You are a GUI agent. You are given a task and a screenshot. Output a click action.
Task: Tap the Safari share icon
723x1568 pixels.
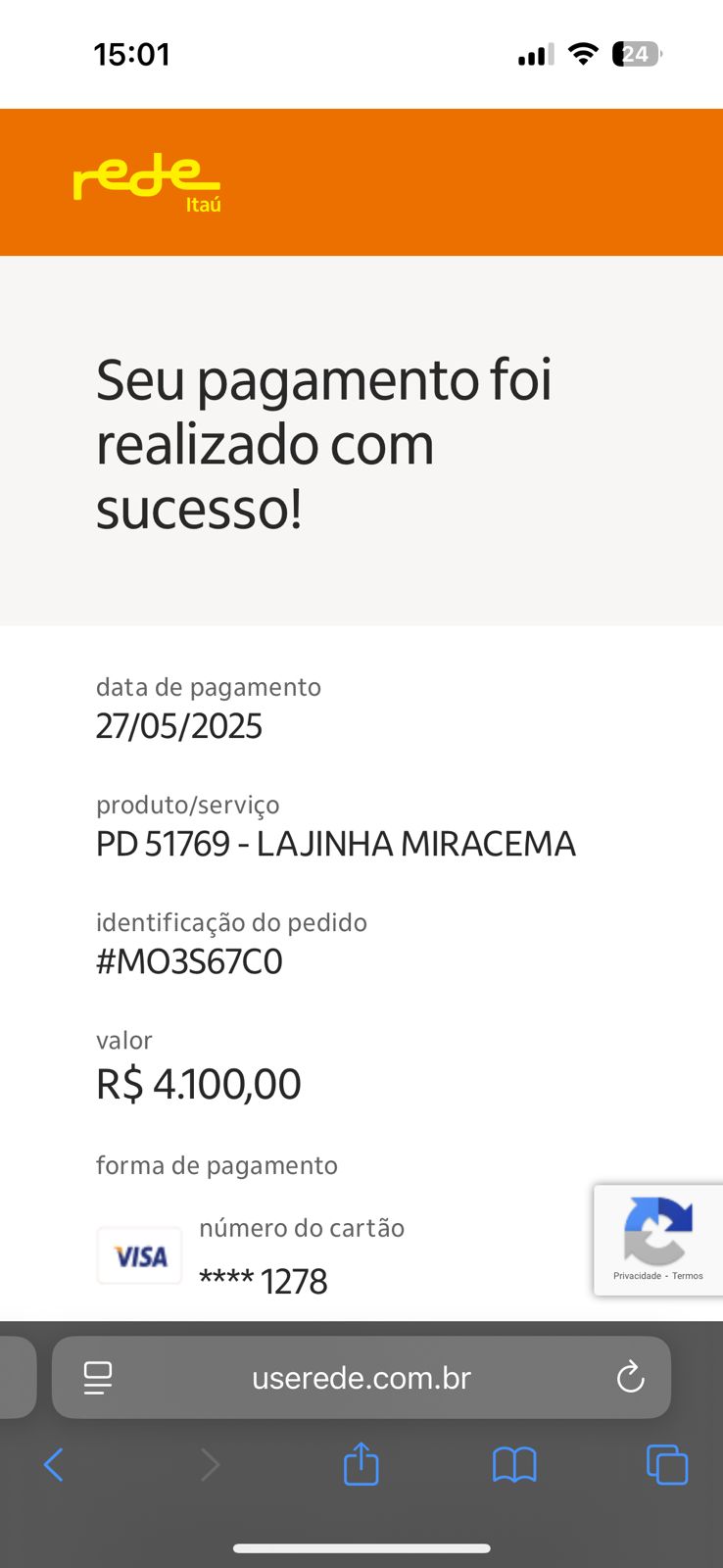[361, 1465]
